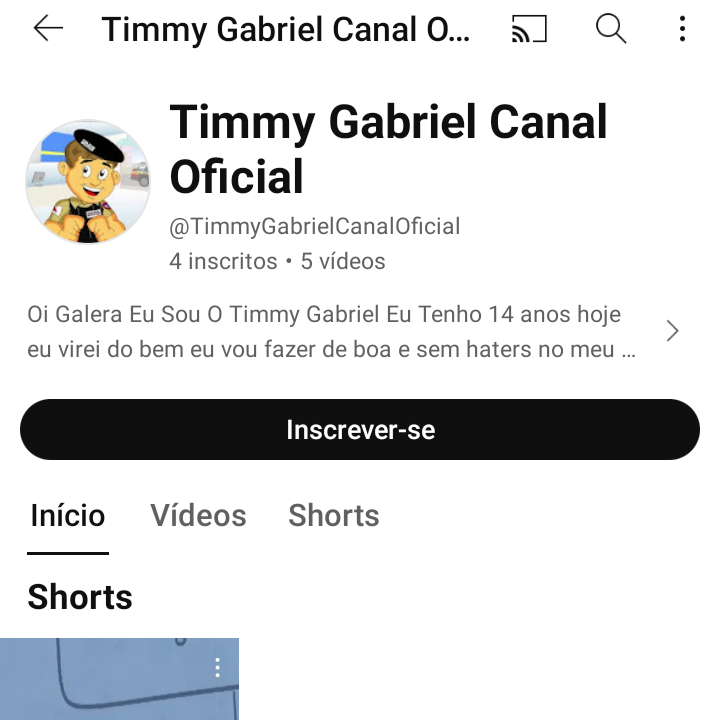Expand the channel description chevron

(673, 331)
